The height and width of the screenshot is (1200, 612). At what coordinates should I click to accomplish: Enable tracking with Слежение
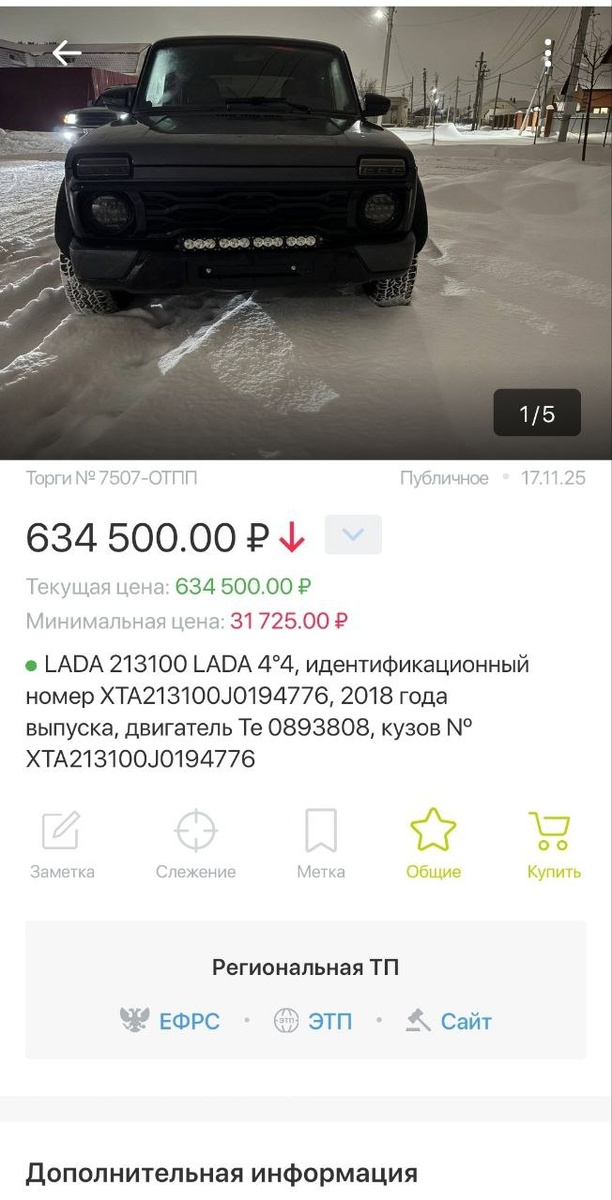click(195, 844)
